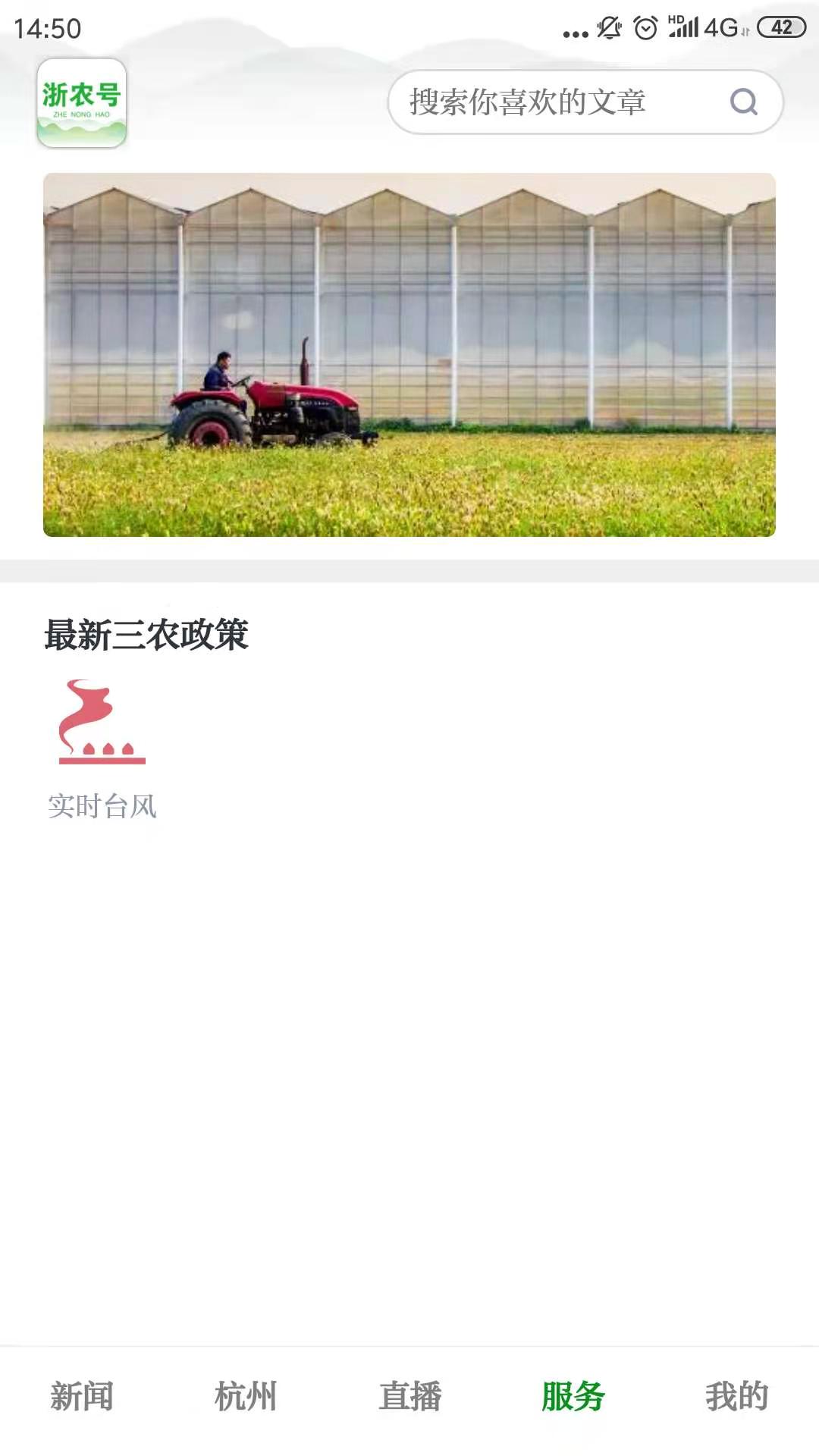Switch to the 新闻 tab

[x=82, y=1396]
